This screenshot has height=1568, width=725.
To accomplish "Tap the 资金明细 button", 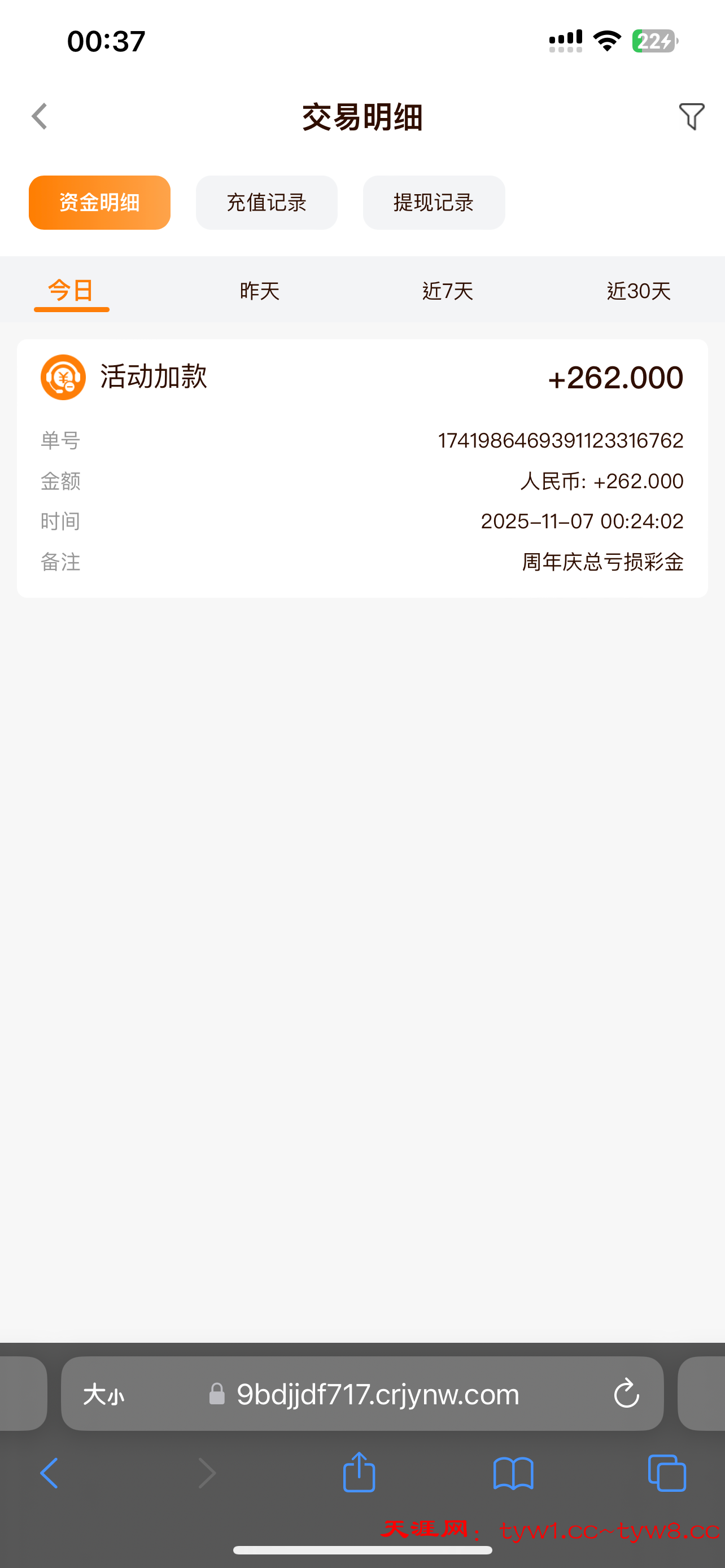I will click(x=99, y=203).
